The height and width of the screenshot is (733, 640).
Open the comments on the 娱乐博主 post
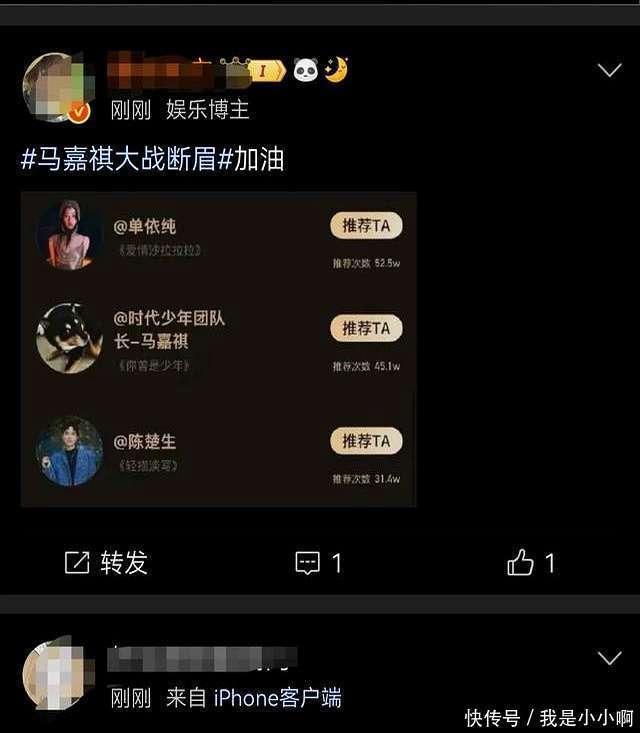[319, 563]
